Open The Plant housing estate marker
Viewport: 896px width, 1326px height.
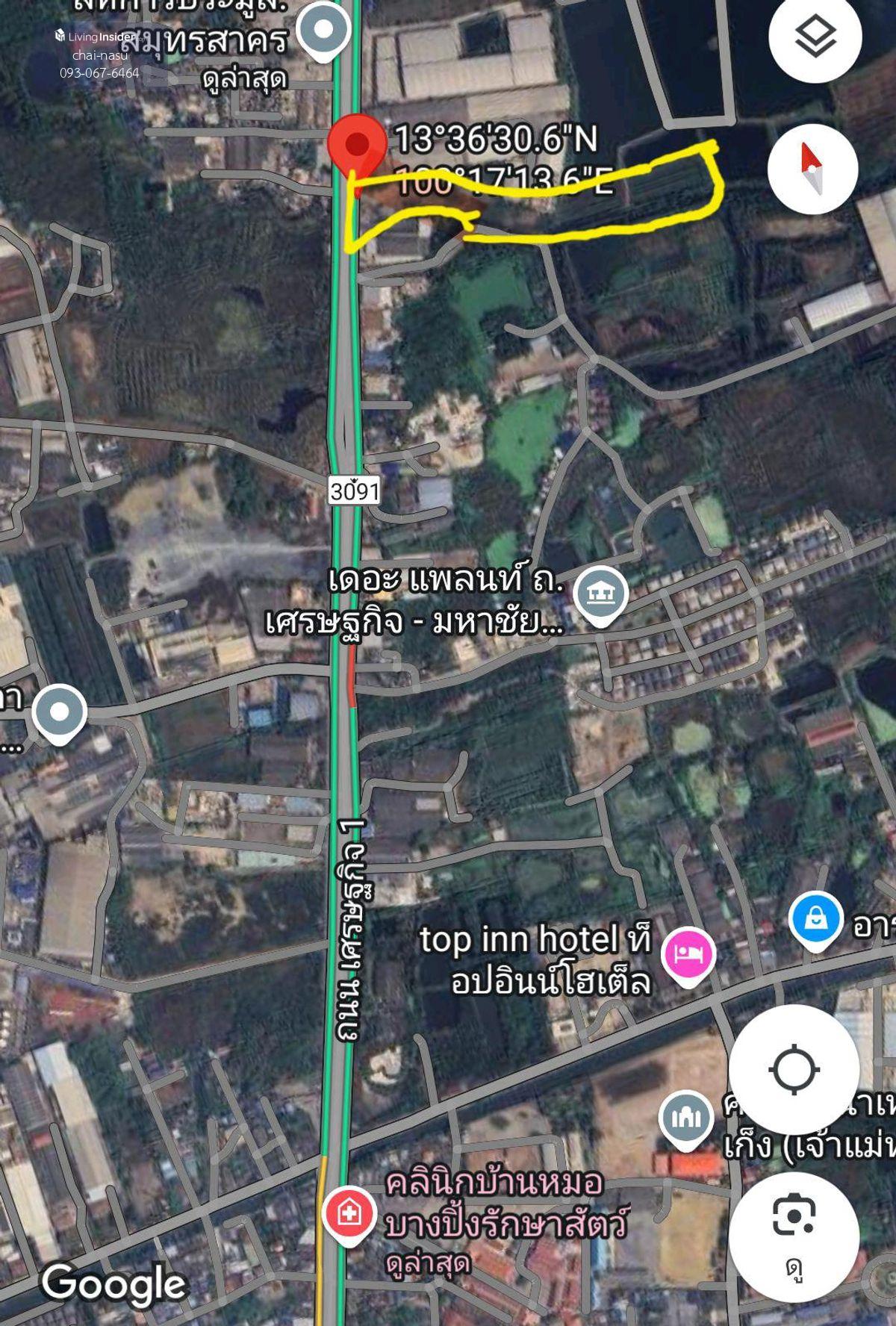coord(602,594)
